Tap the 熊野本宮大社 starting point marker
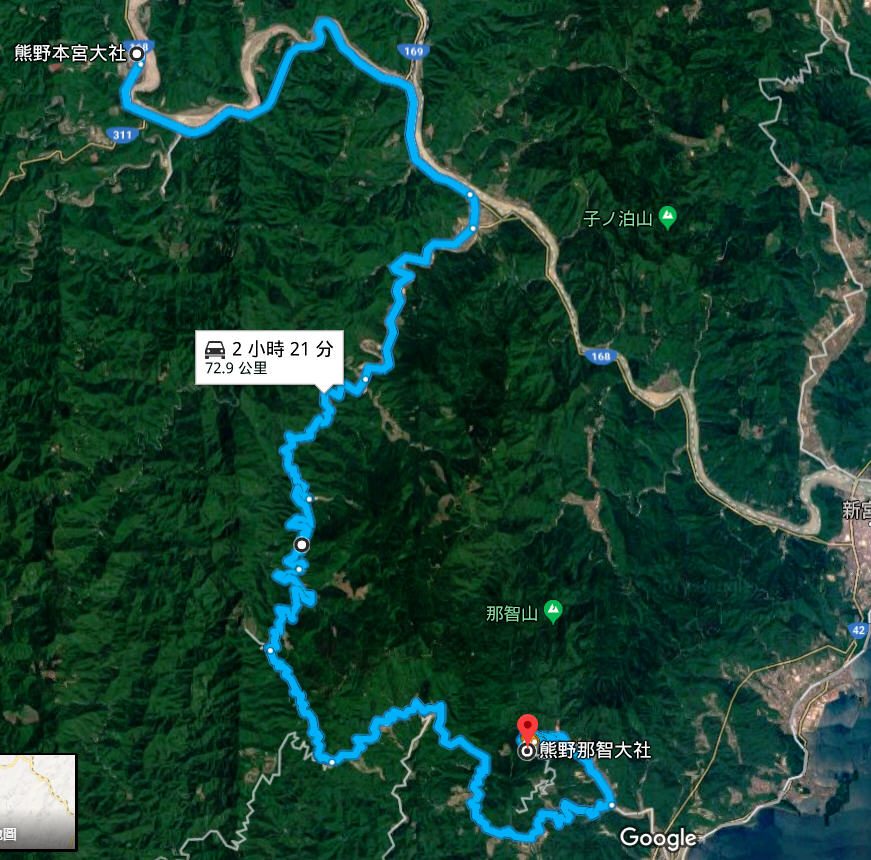Viewport: 871px width, 860px height. pyautogui.click(x=137, y=54)
